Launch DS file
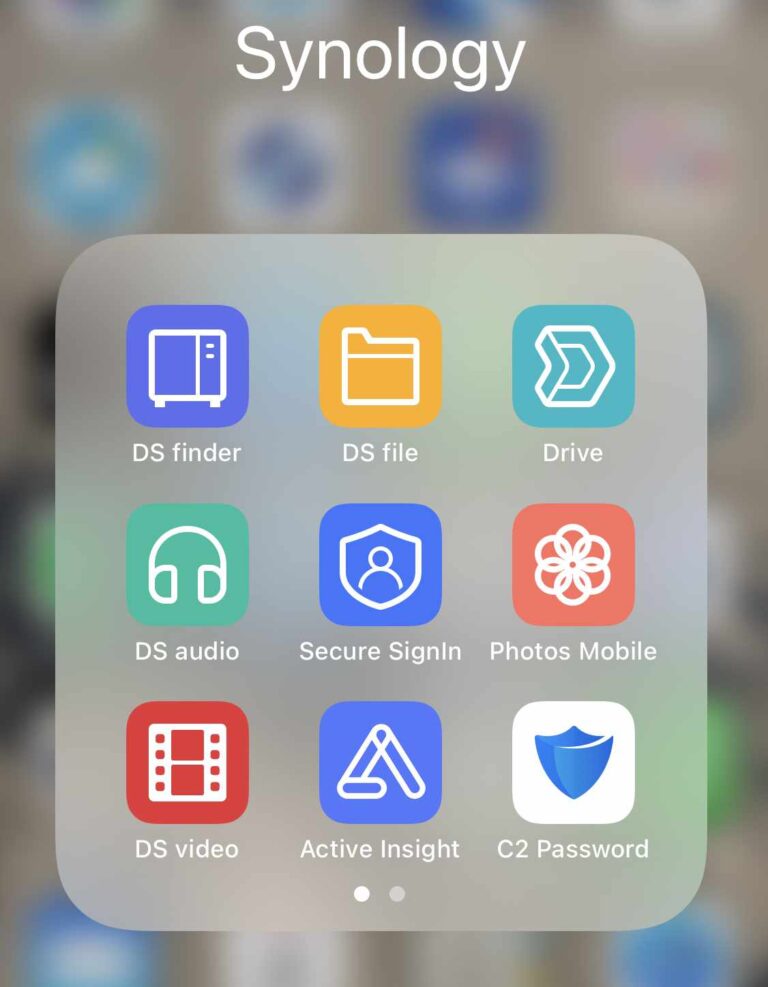 tap(380, 366)
